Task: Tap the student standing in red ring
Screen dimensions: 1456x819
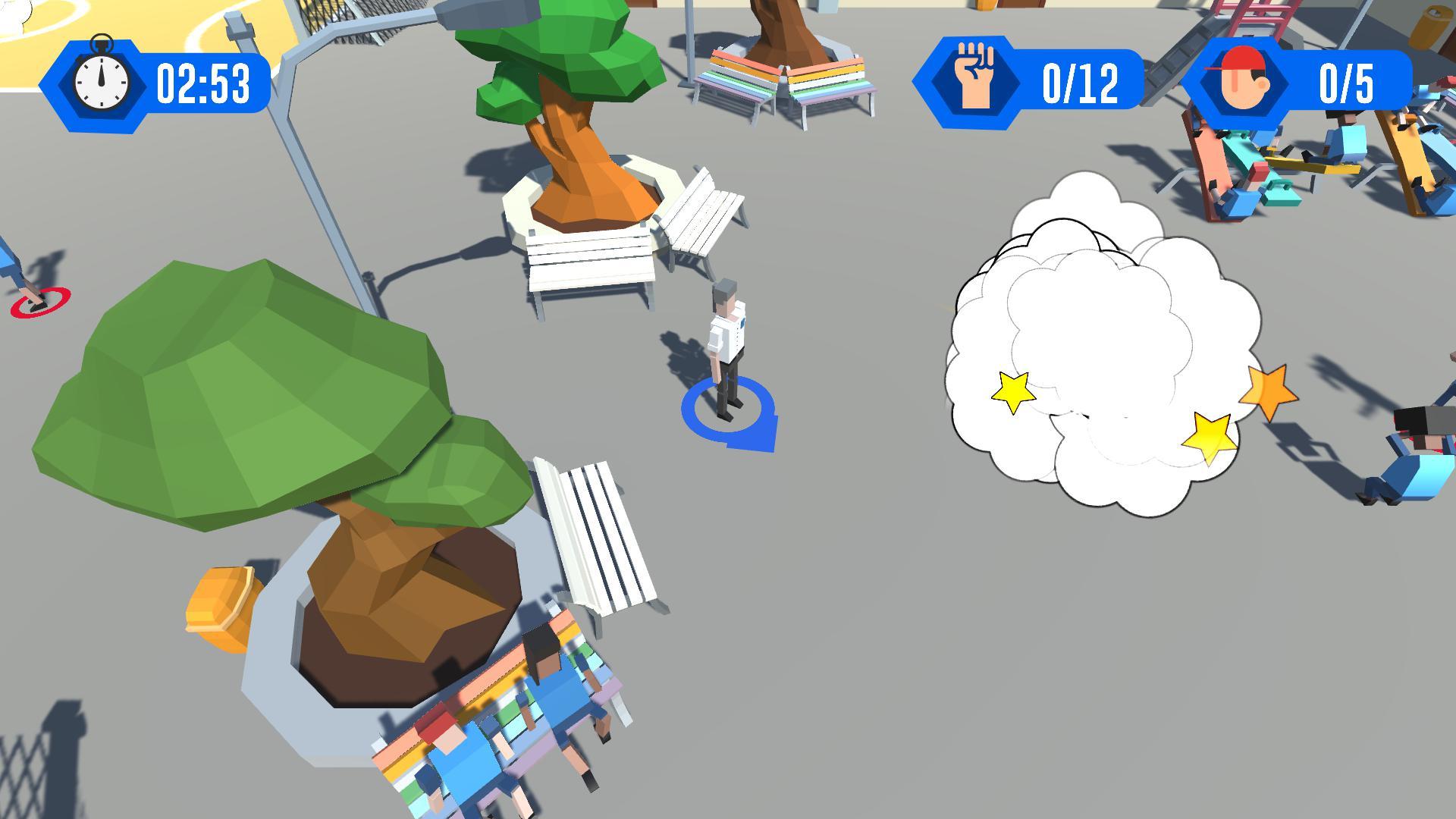Action: (17, 273)
